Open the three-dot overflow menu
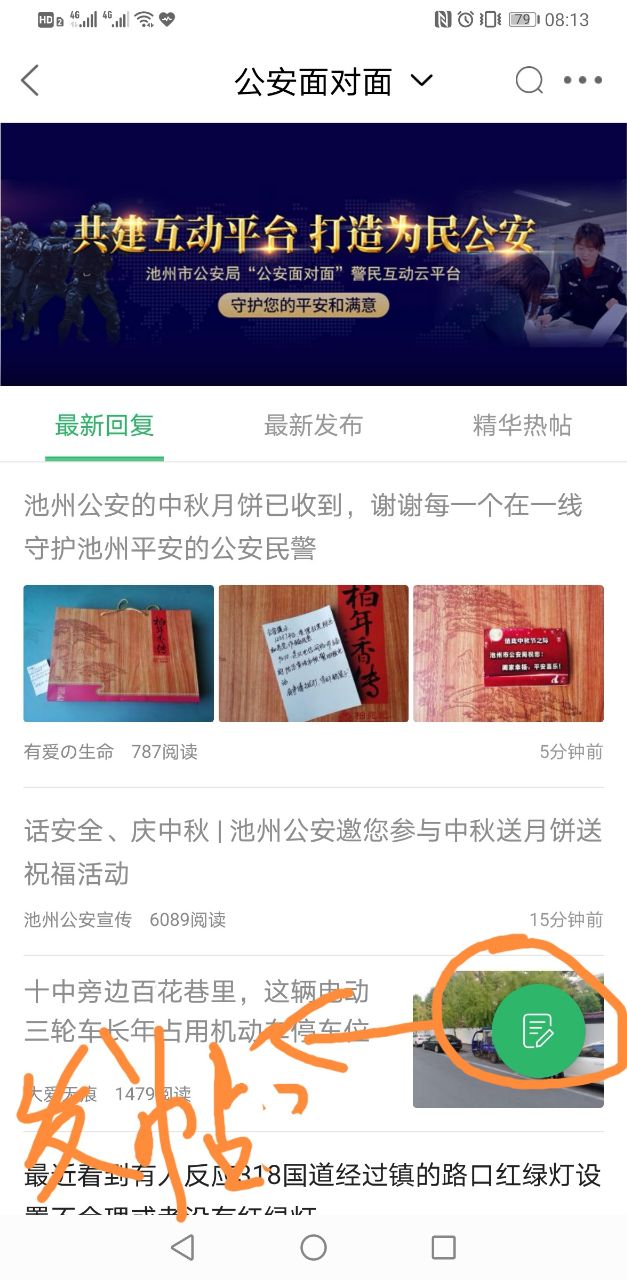 [x=583, y=81]
